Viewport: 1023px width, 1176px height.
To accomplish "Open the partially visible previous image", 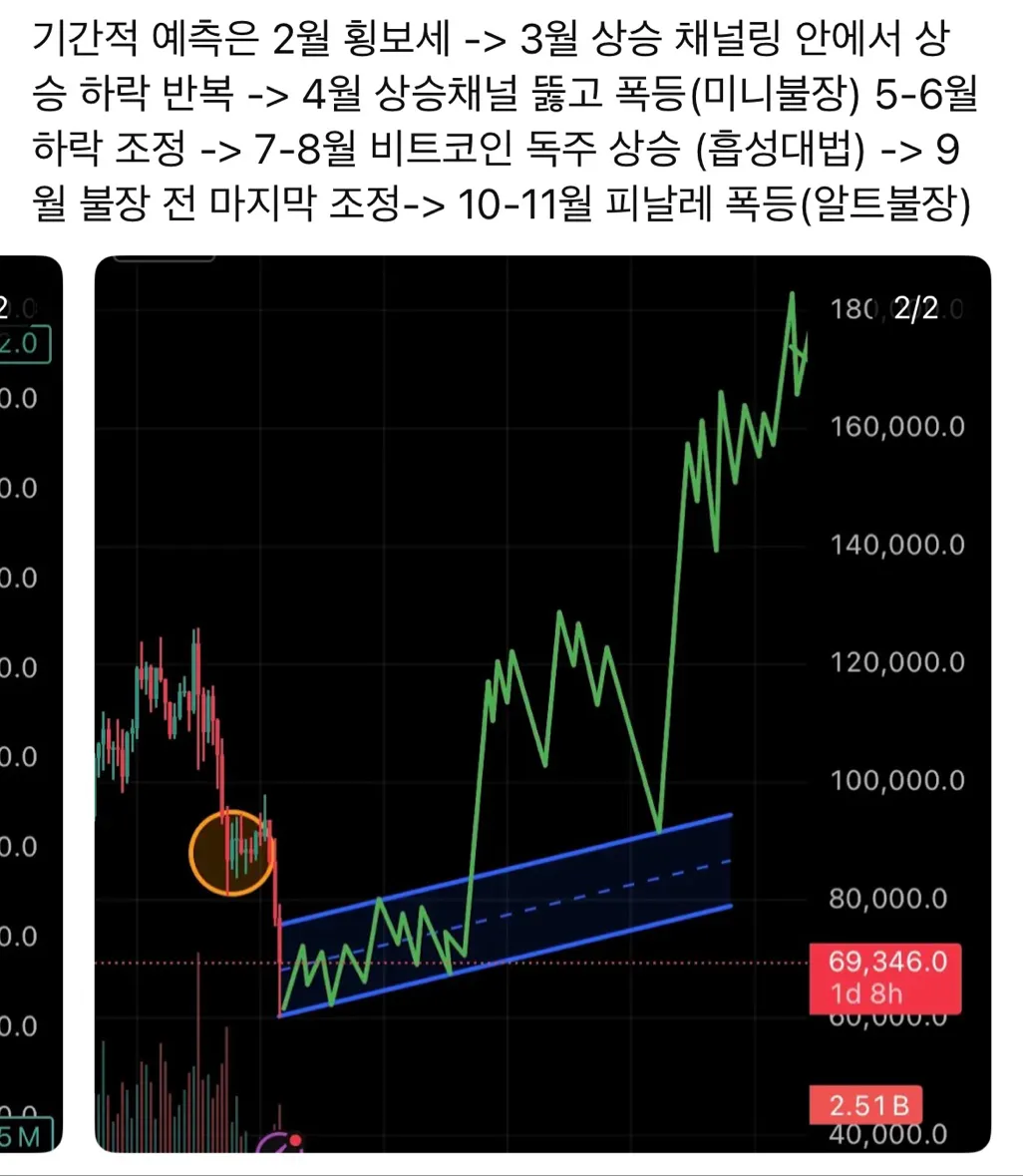I will coord(30,703).
